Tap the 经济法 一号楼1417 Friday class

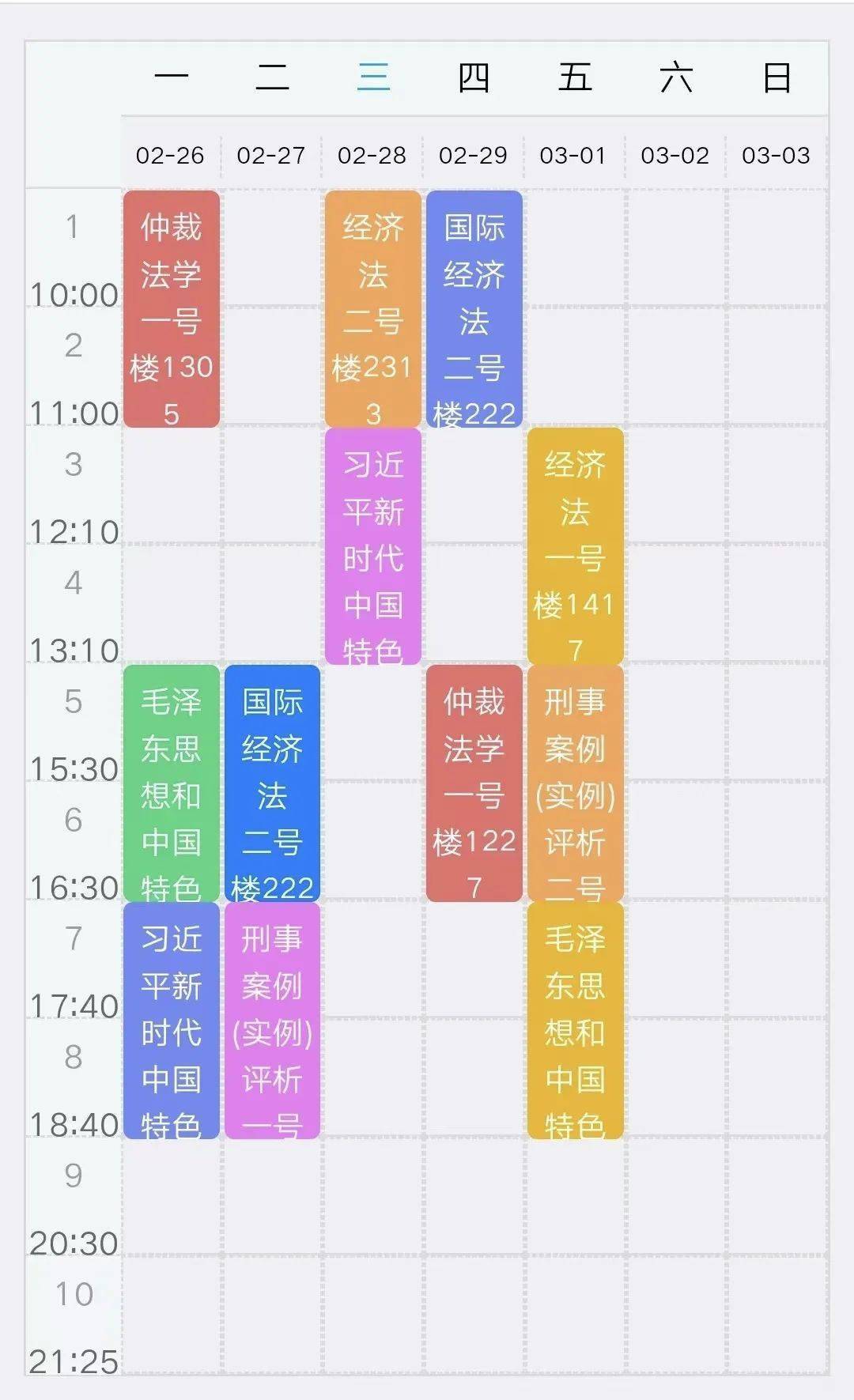pos(576,545)
